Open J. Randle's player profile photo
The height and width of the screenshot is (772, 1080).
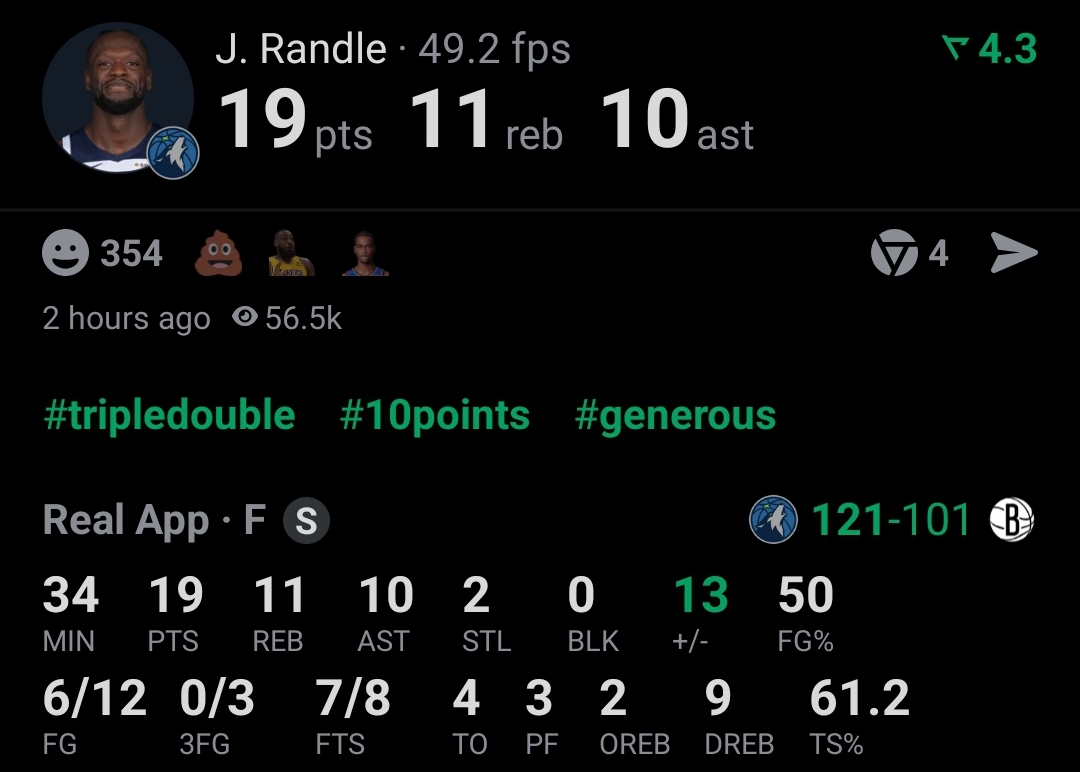(118, 98)
